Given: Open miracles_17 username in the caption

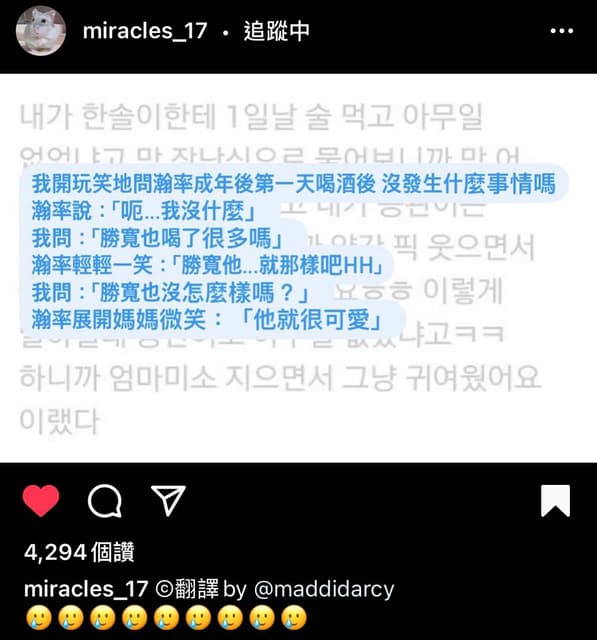Looking at the screenshot, I should coord(86,589).
